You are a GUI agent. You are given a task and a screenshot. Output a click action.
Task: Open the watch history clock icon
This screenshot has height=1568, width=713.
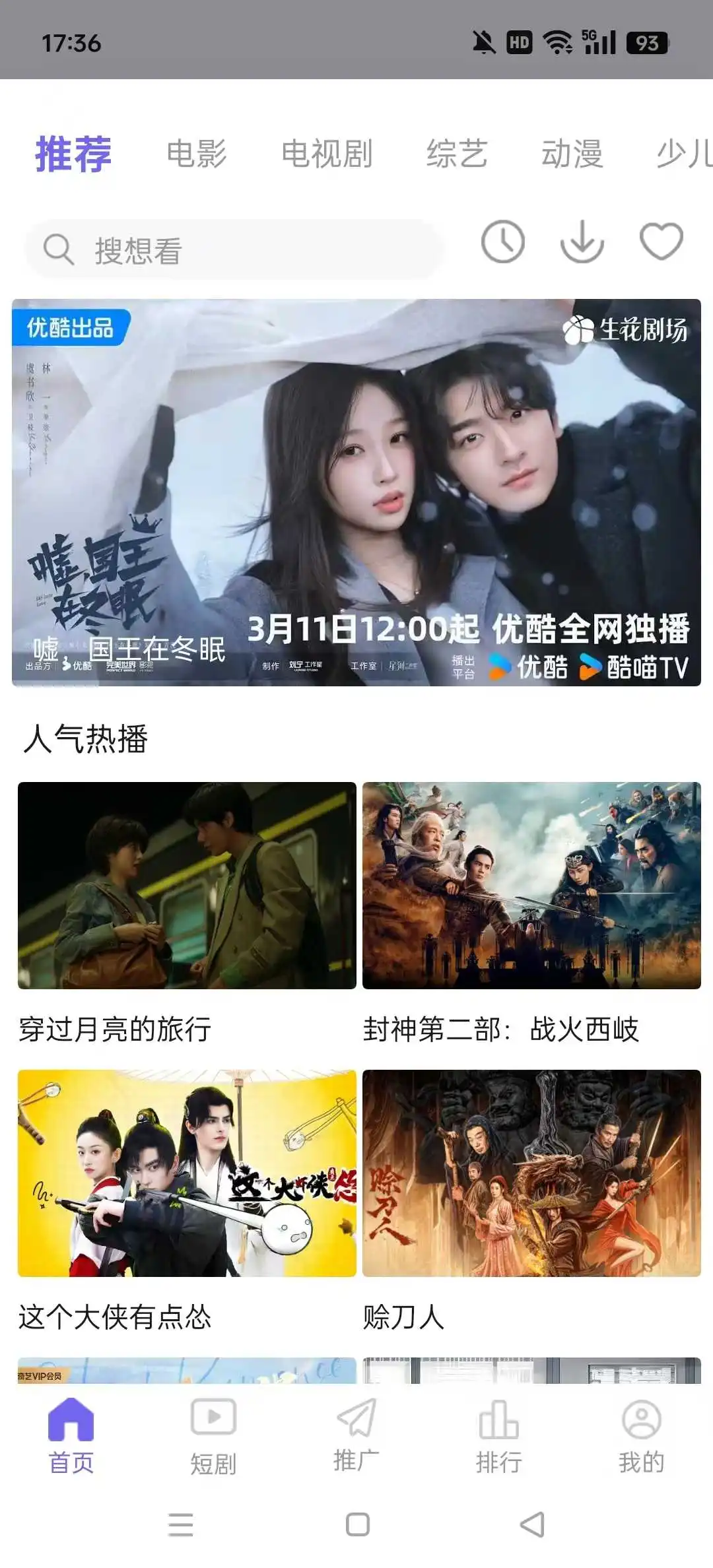pyautogui.click(x=503, y=242)
